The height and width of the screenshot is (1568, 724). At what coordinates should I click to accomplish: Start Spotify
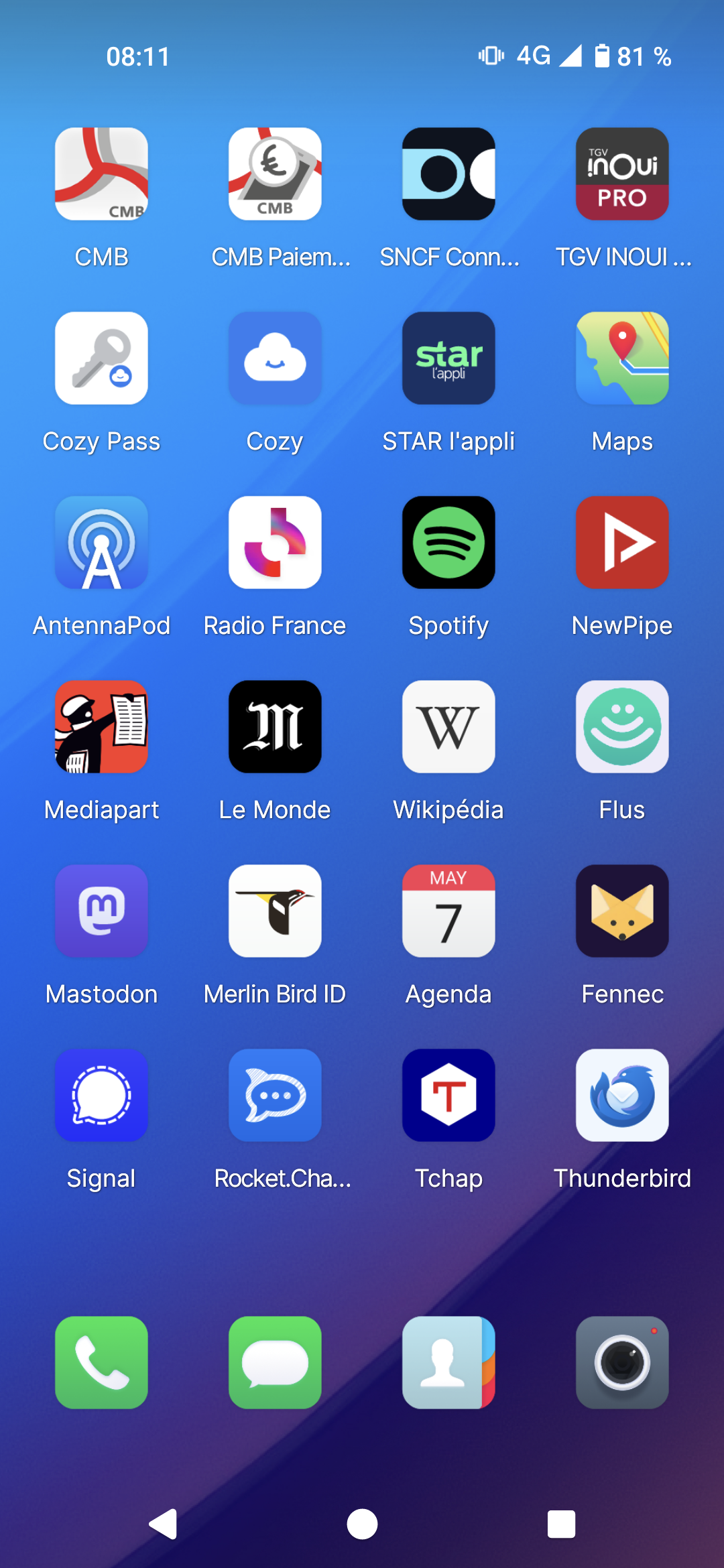448,542
